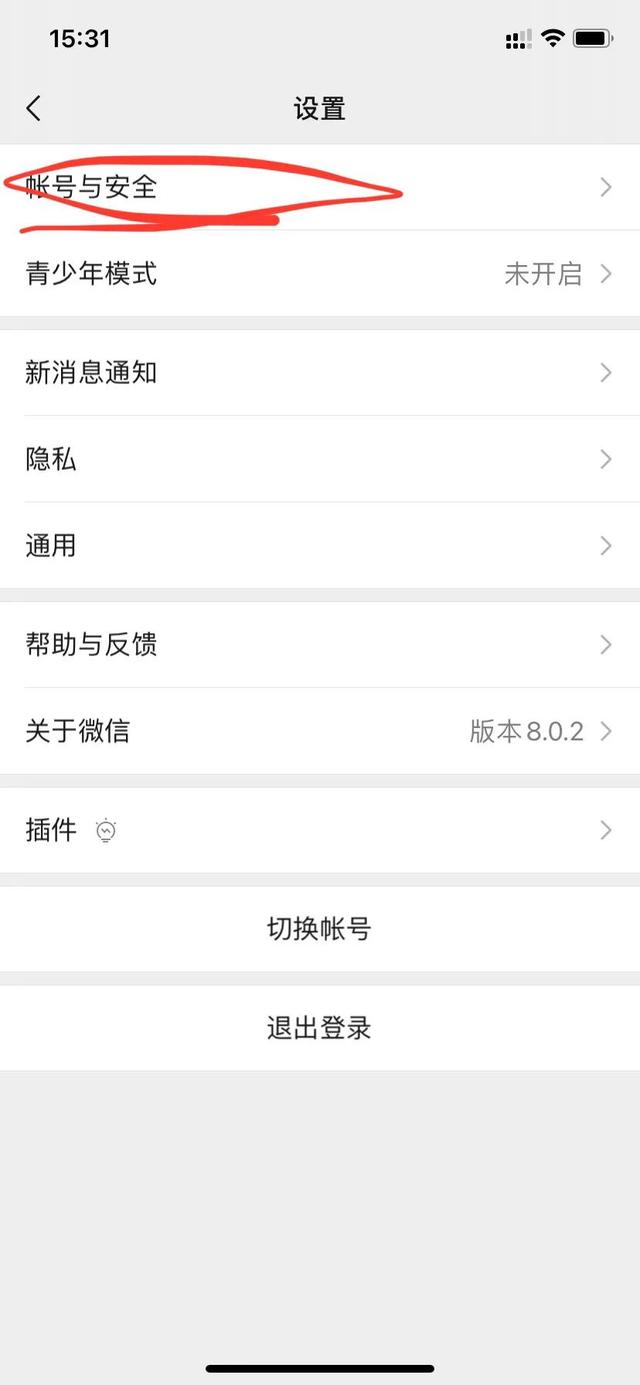Open the 插件 row
The image size is (640, 1385).
click(x=320, y=830)
